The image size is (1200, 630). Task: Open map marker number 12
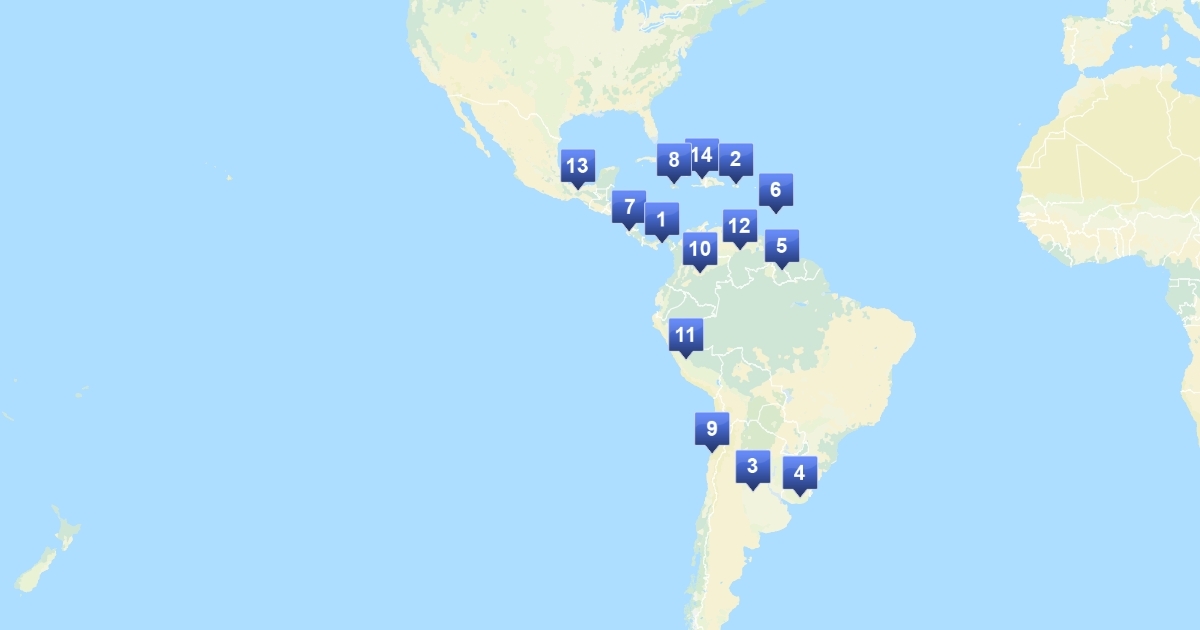pyautogui.click(x=740, y=227)
